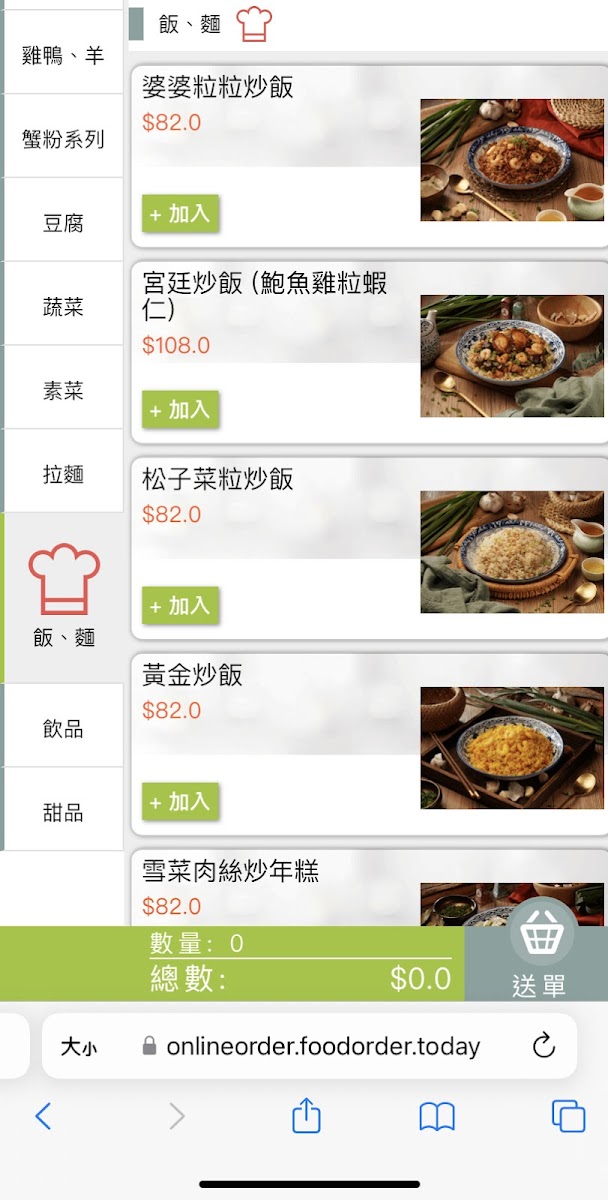Select the 素菜 category
Viewport: 608px width, 1200px height.
tap(63, 391)
